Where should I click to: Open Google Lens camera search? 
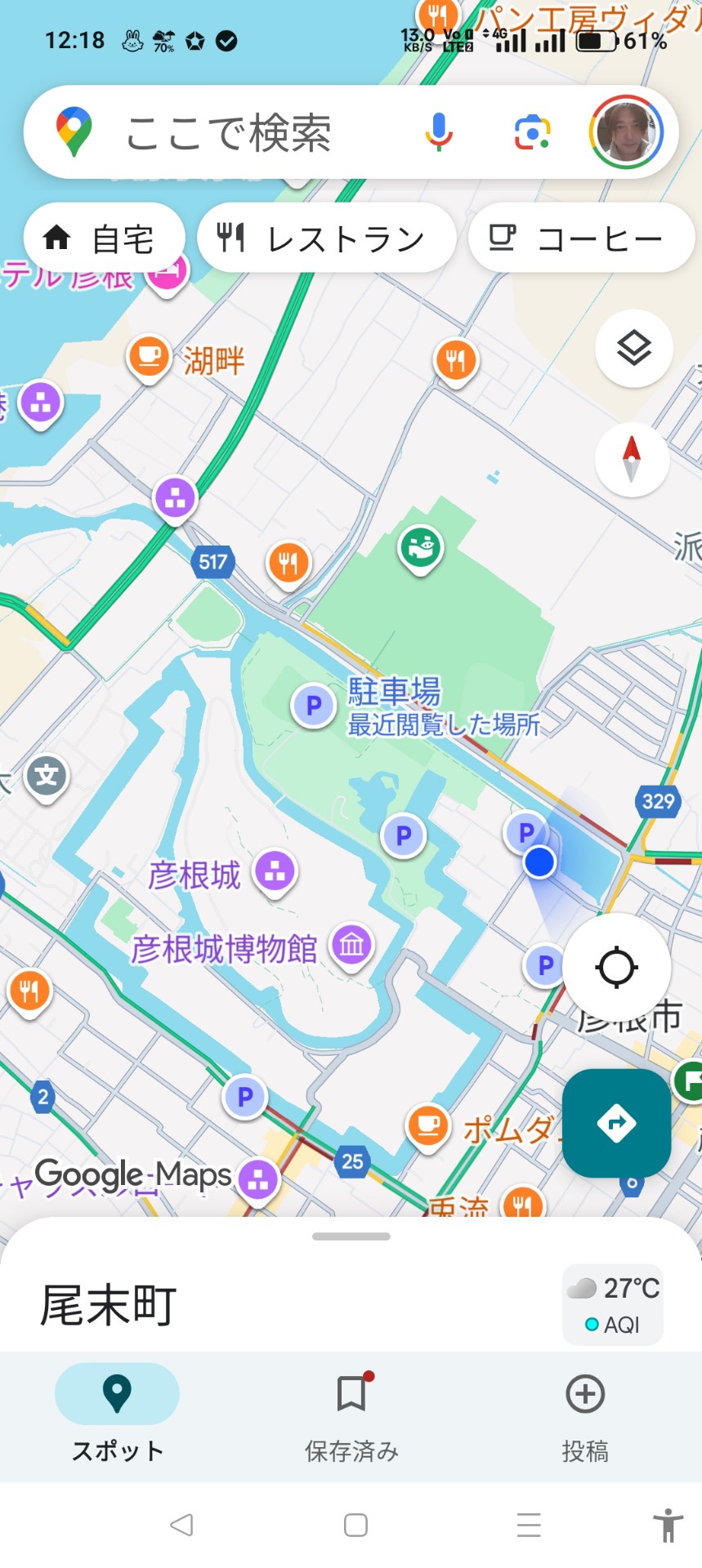[532, 132]
